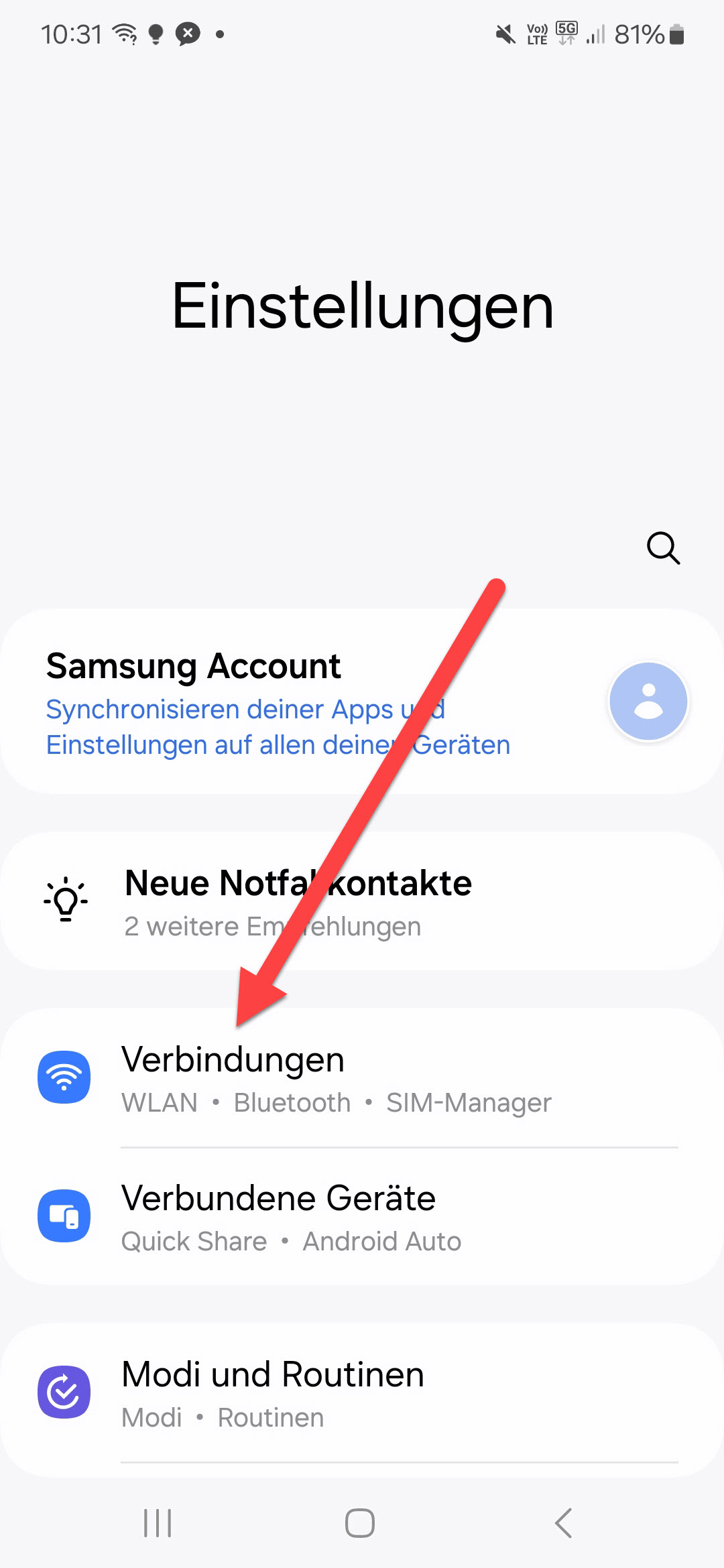
Task: Go back using the navigation bar
Action: [564, 1523]
